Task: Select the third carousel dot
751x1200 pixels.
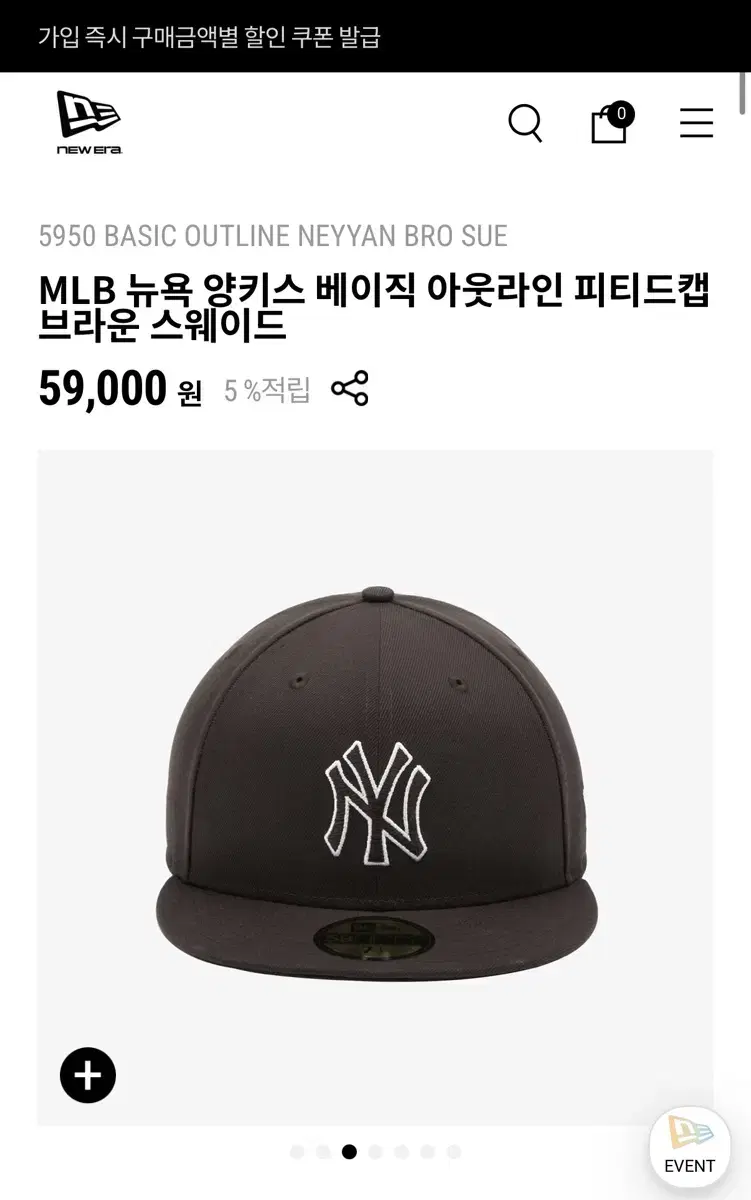Action: point(350,1152)
